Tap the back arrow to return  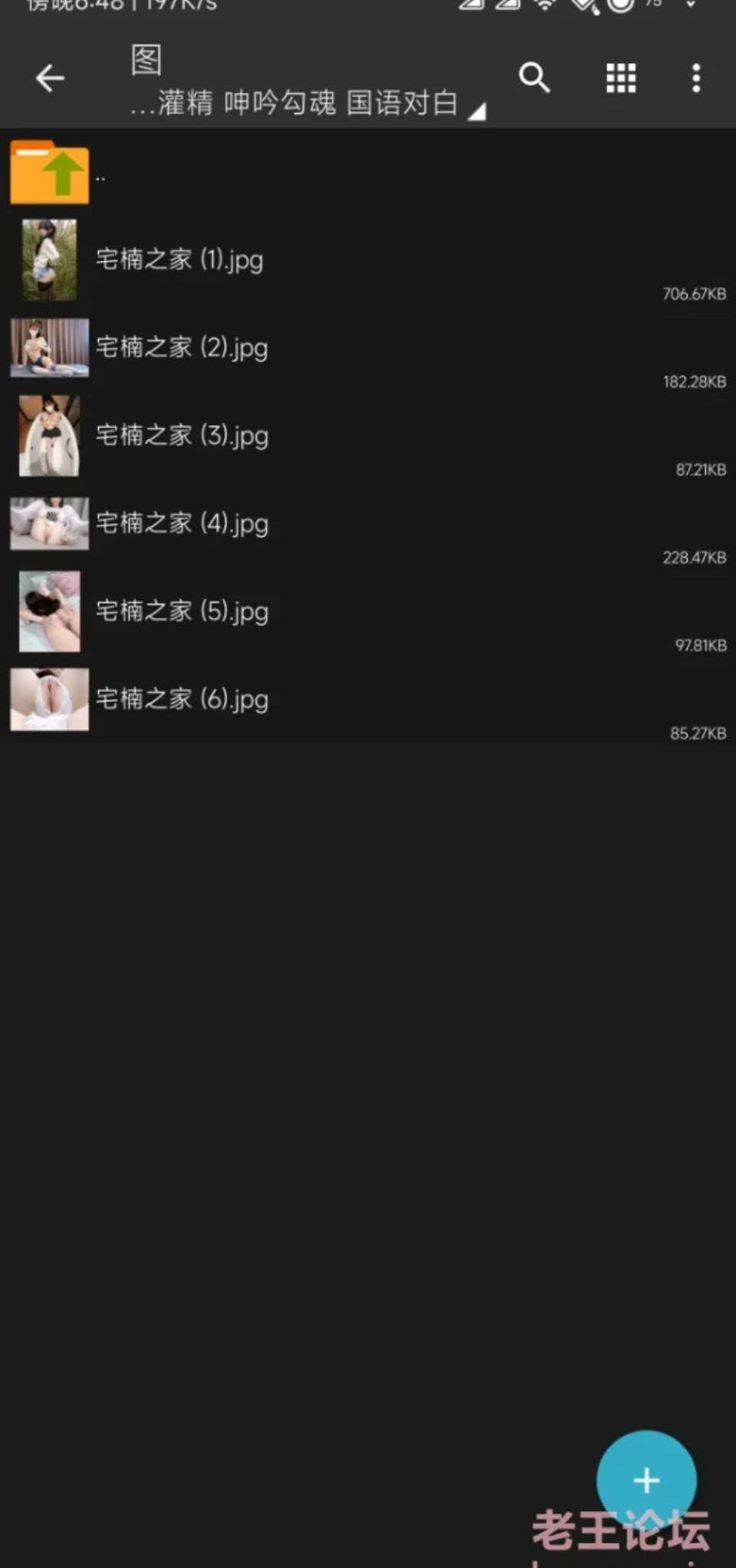(x=49, y=78)
